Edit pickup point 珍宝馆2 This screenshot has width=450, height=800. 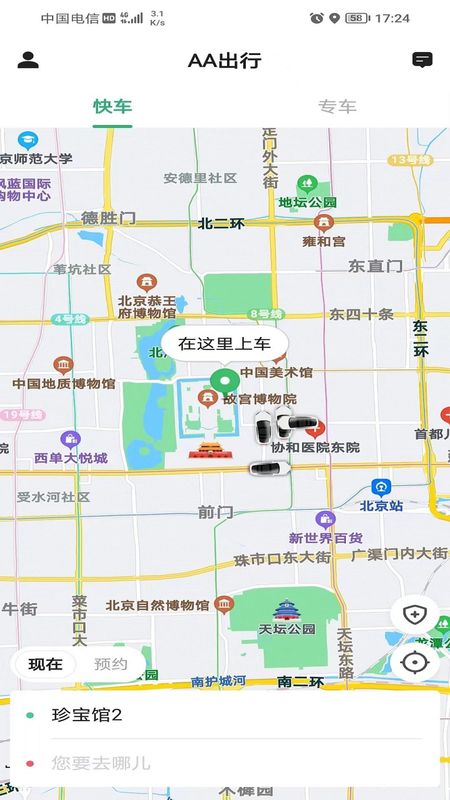pyautogui.click(x=225, y=715)
